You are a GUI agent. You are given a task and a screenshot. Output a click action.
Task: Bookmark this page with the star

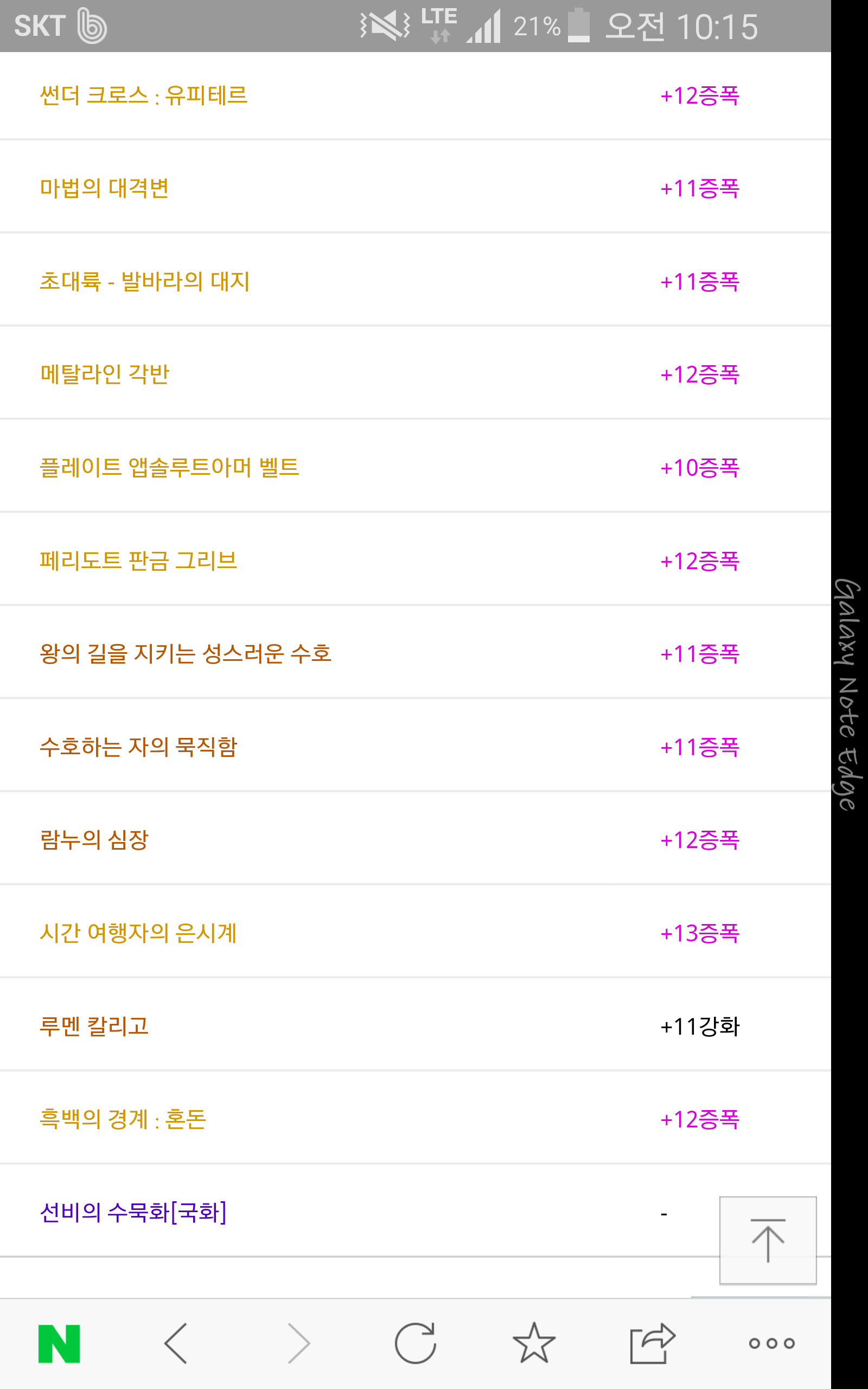(534, 1343)
